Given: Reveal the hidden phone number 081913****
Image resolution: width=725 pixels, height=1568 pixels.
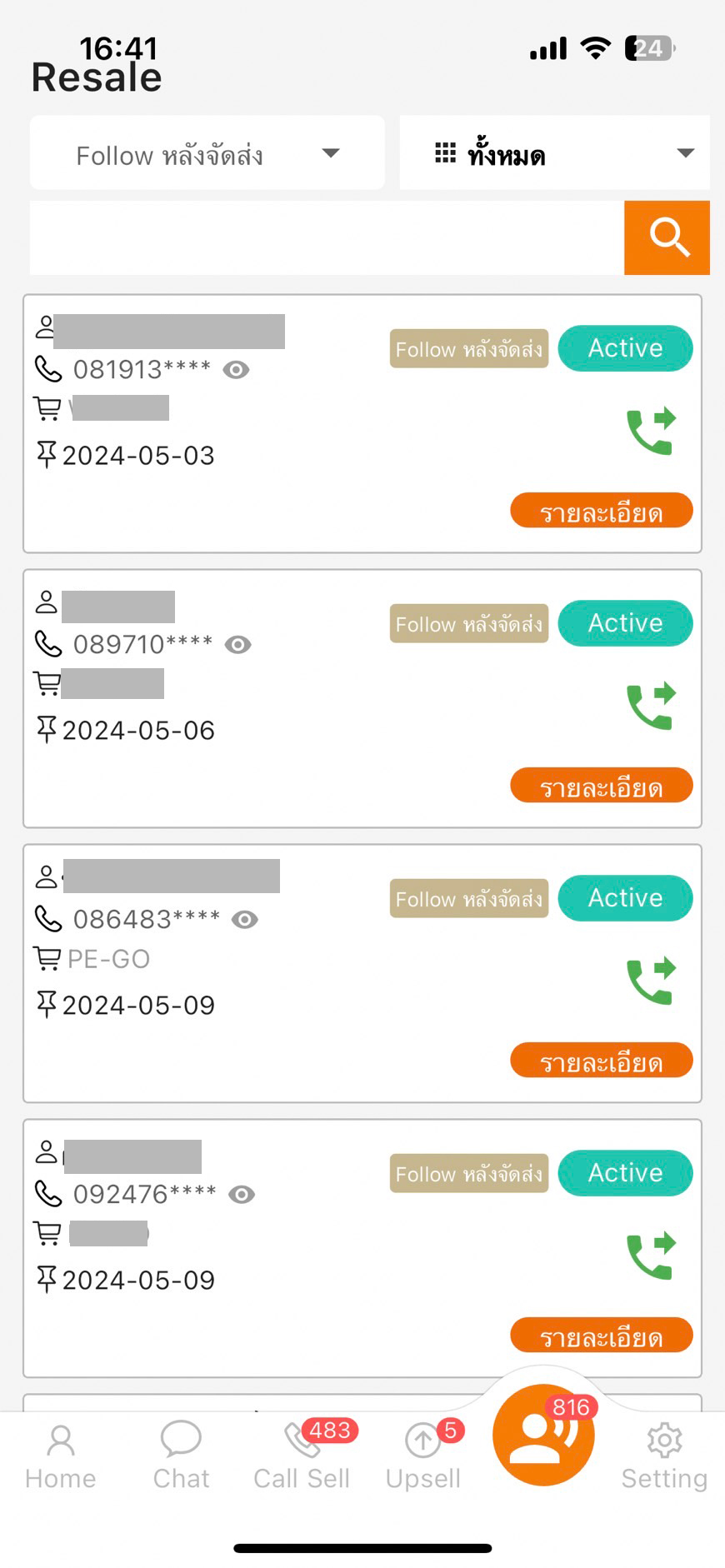Looking at the screenshot, I should 237,370.
